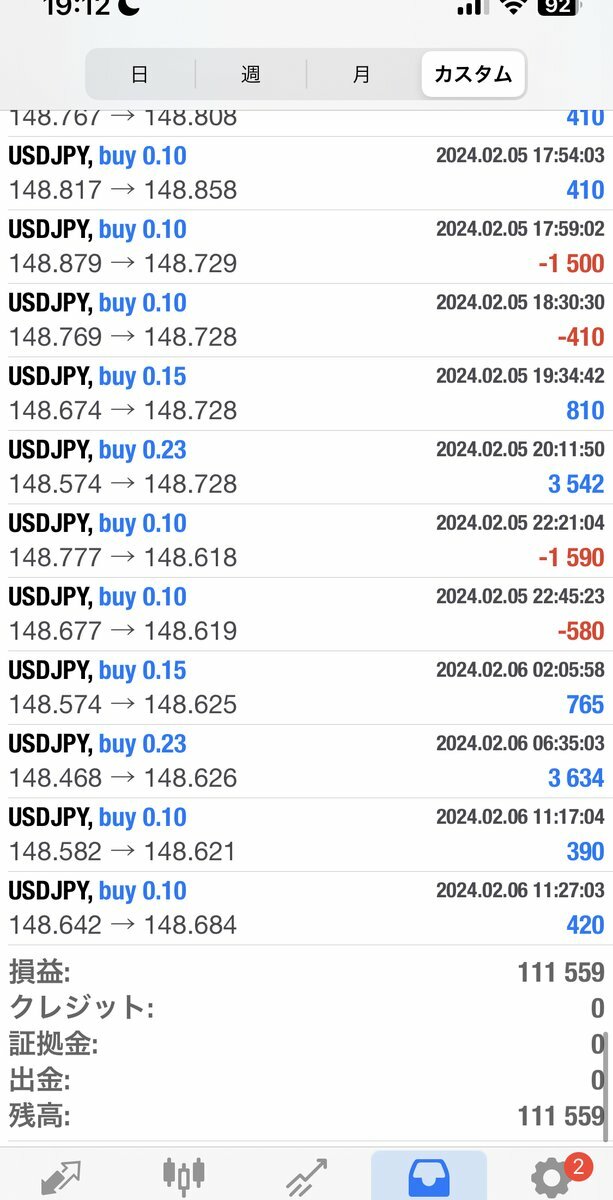Switch to the 日 (day) period tab
Image resolution: width=613 pixels, height=1200 pixels.
pyautogui.click(x=140, y=74)
